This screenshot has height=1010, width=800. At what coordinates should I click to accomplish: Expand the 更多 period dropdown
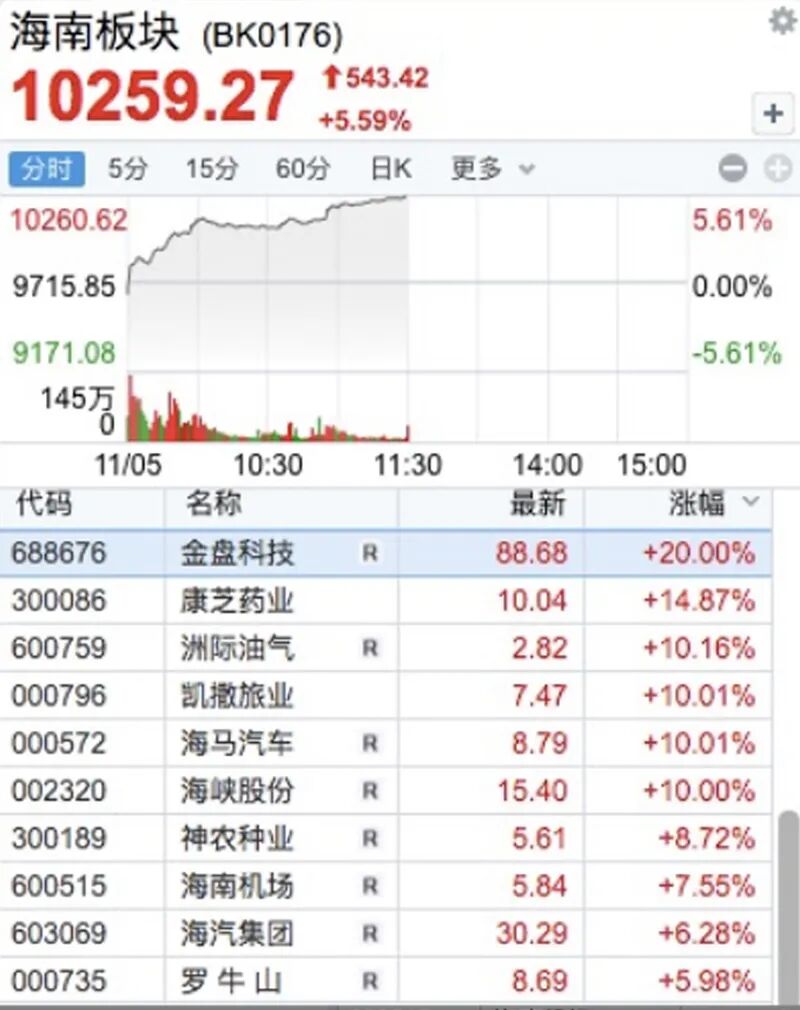[491, 169]
